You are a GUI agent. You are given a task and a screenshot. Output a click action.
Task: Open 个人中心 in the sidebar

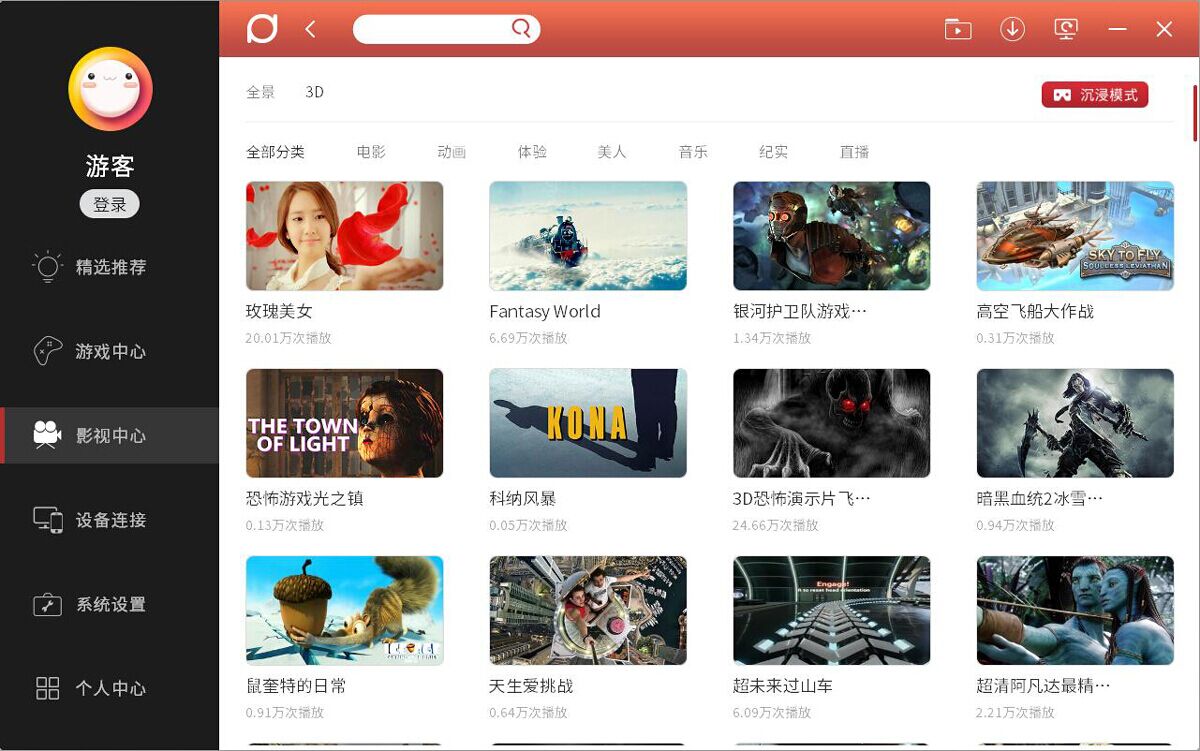[110, 688]
